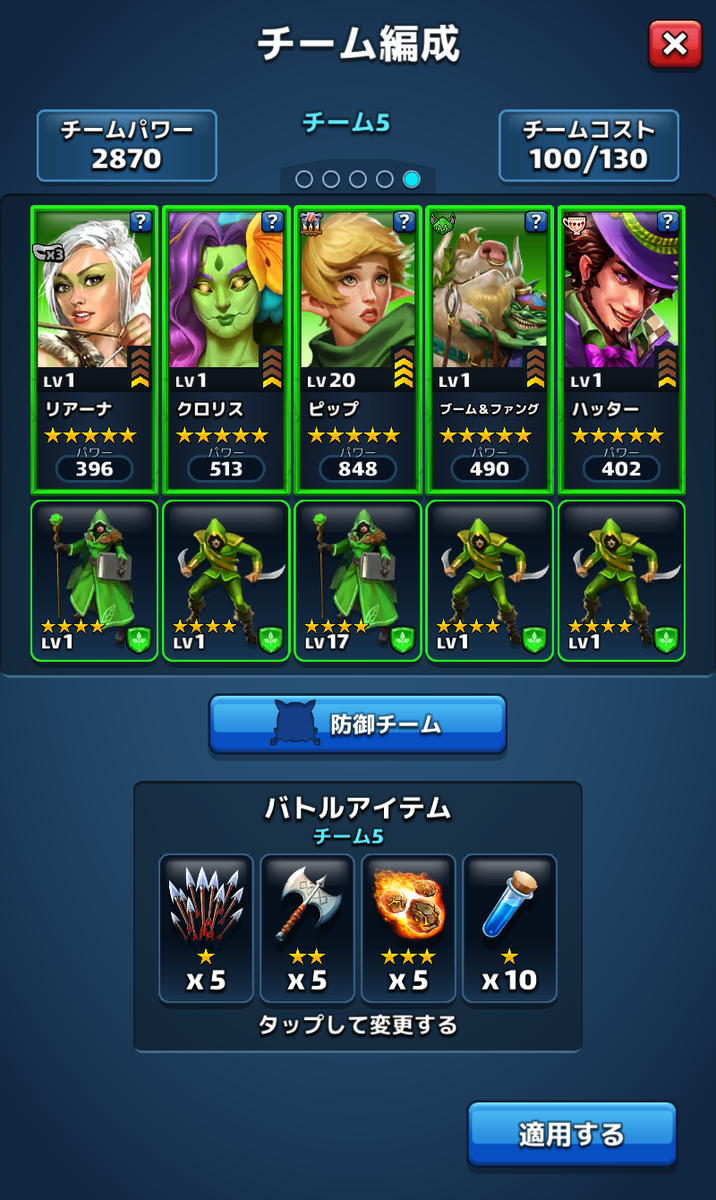The image size is (716, 1200).
Task: Change the axe battle item x5
Action: tap(307, 928)
